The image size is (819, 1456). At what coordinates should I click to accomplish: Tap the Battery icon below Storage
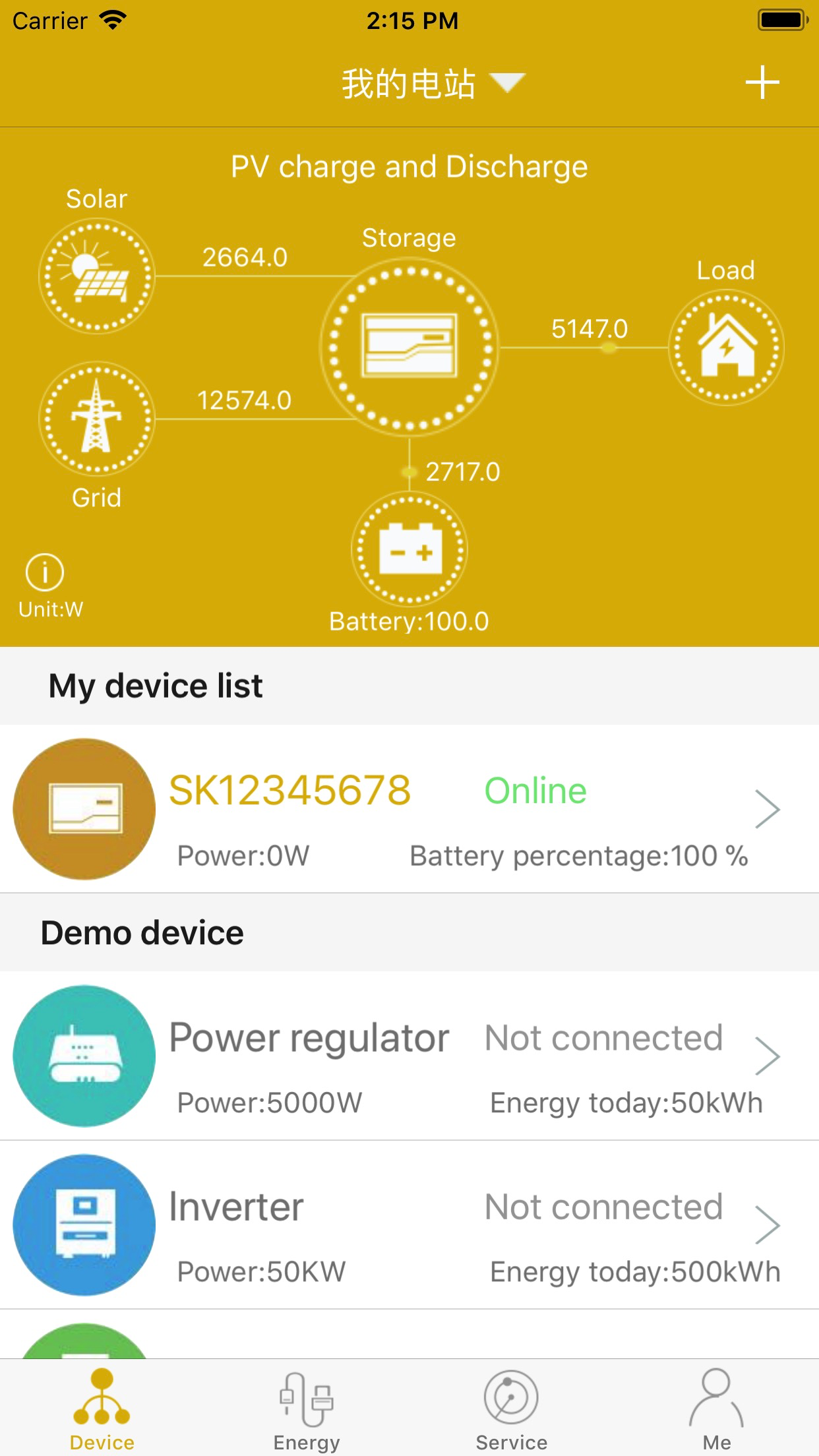tap(409, 550)
